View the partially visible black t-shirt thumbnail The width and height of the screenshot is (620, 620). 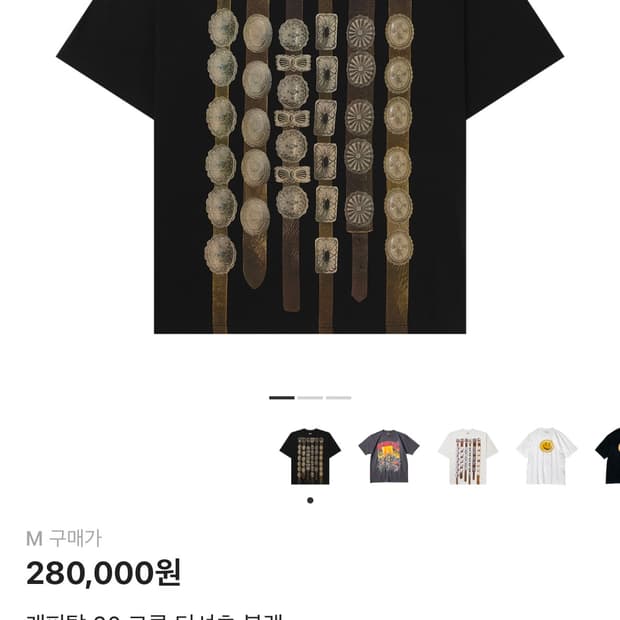[x=609, y=456]
